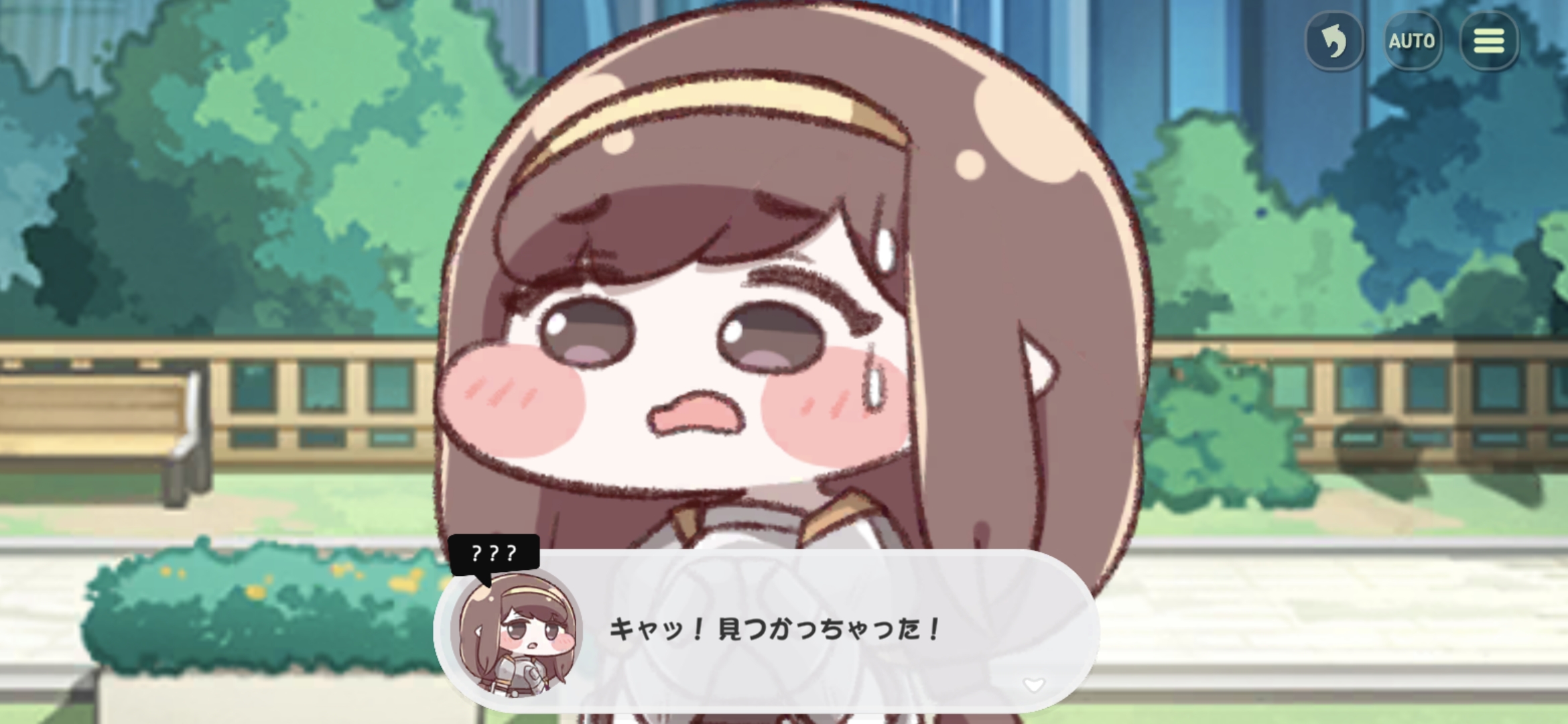The image size is (1568, 724).
Task: Enable AUTO dialogue playback
Action: tap(1412, 42)
